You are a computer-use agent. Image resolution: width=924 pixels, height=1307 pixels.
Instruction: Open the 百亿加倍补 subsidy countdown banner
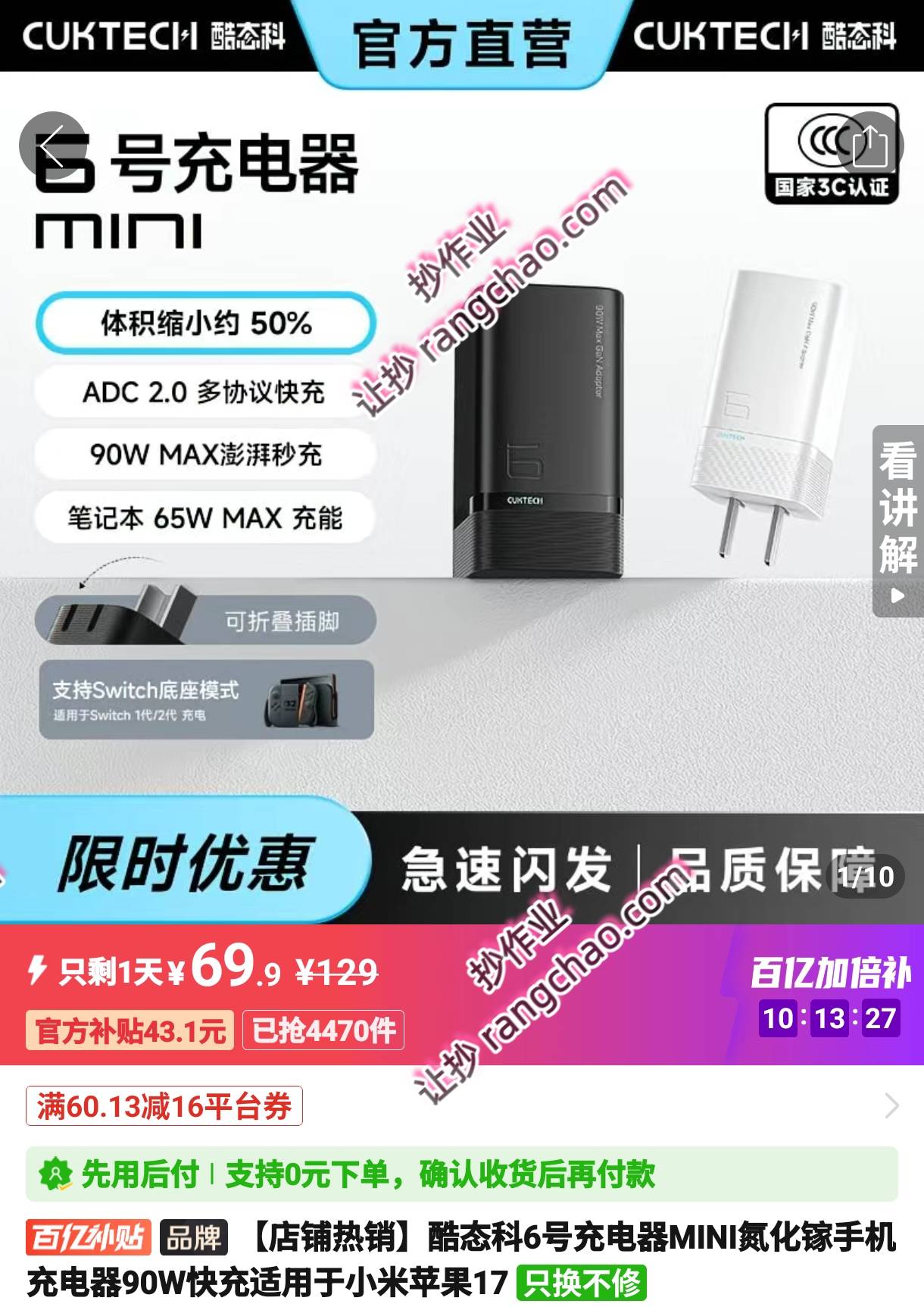pos(829,994)
